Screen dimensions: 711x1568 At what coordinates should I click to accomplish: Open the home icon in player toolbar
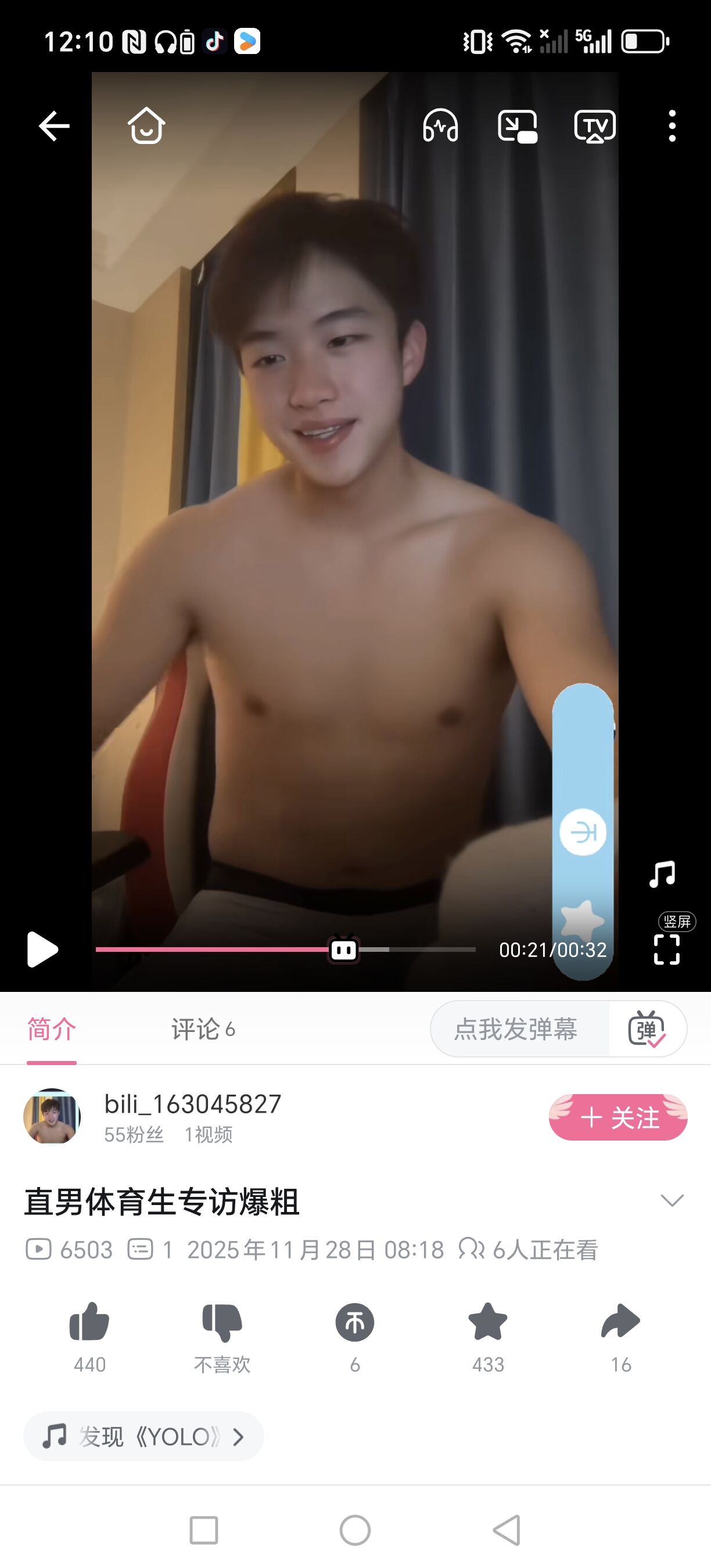(146, 126)
